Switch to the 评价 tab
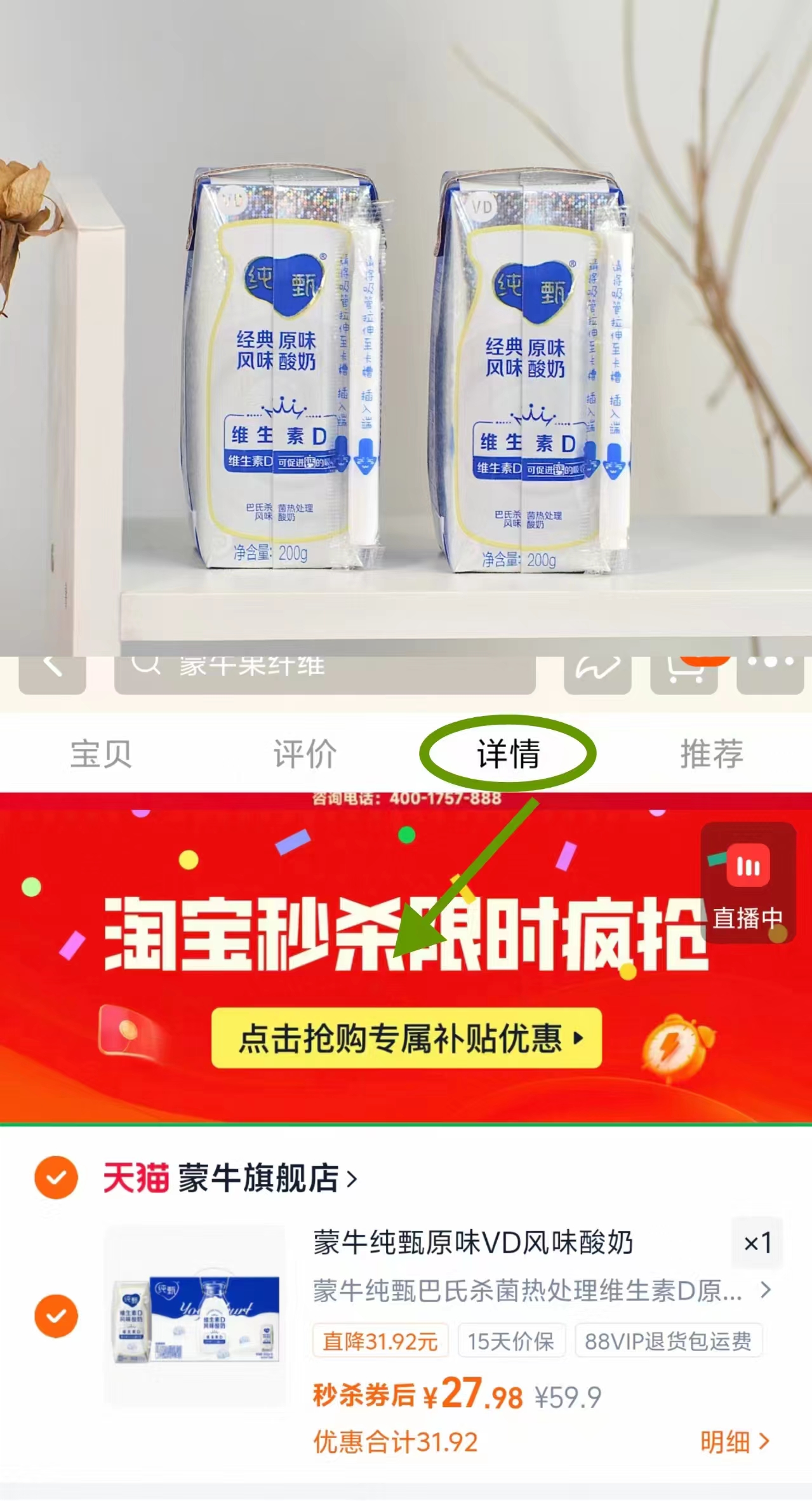Screen dimensions: 812x1501 click(x=304, y=755)
